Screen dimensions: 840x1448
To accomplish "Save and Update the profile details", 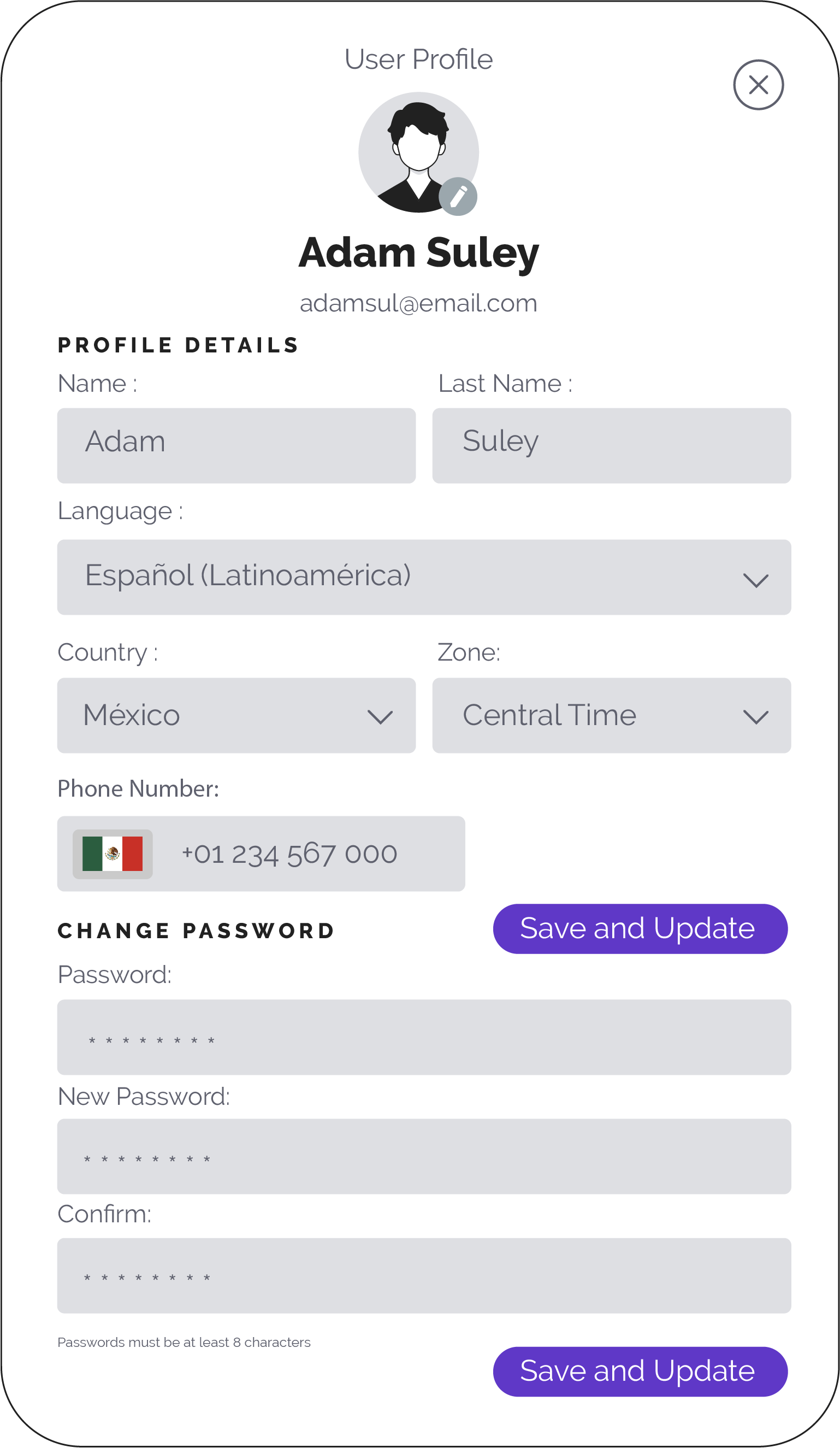I will (x=640, y=929).
